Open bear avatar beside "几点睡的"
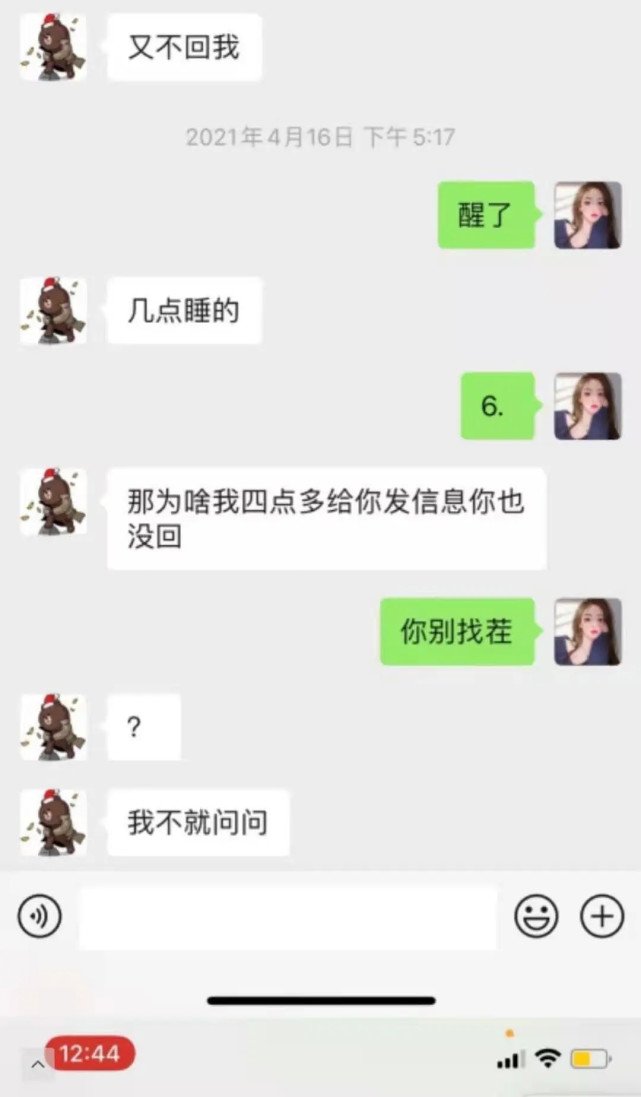Viewport: 641px width, 1097px height. click(x=54, y=311)
